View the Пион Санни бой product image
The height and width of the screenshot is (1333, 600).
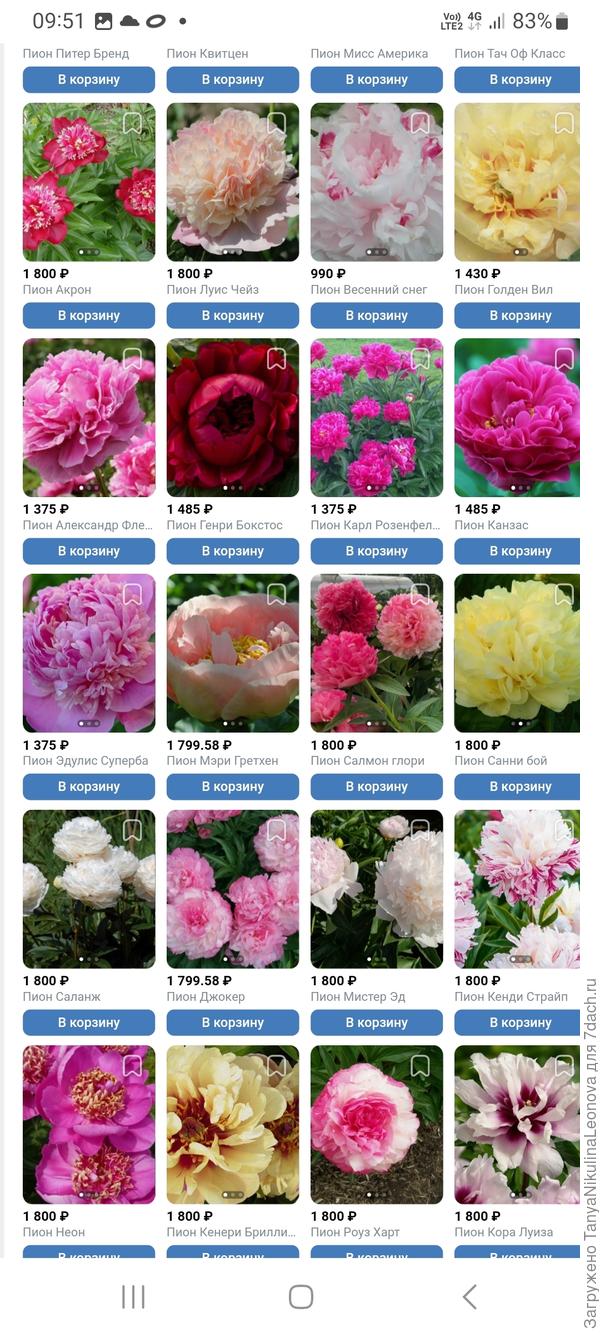pos(518,653)
